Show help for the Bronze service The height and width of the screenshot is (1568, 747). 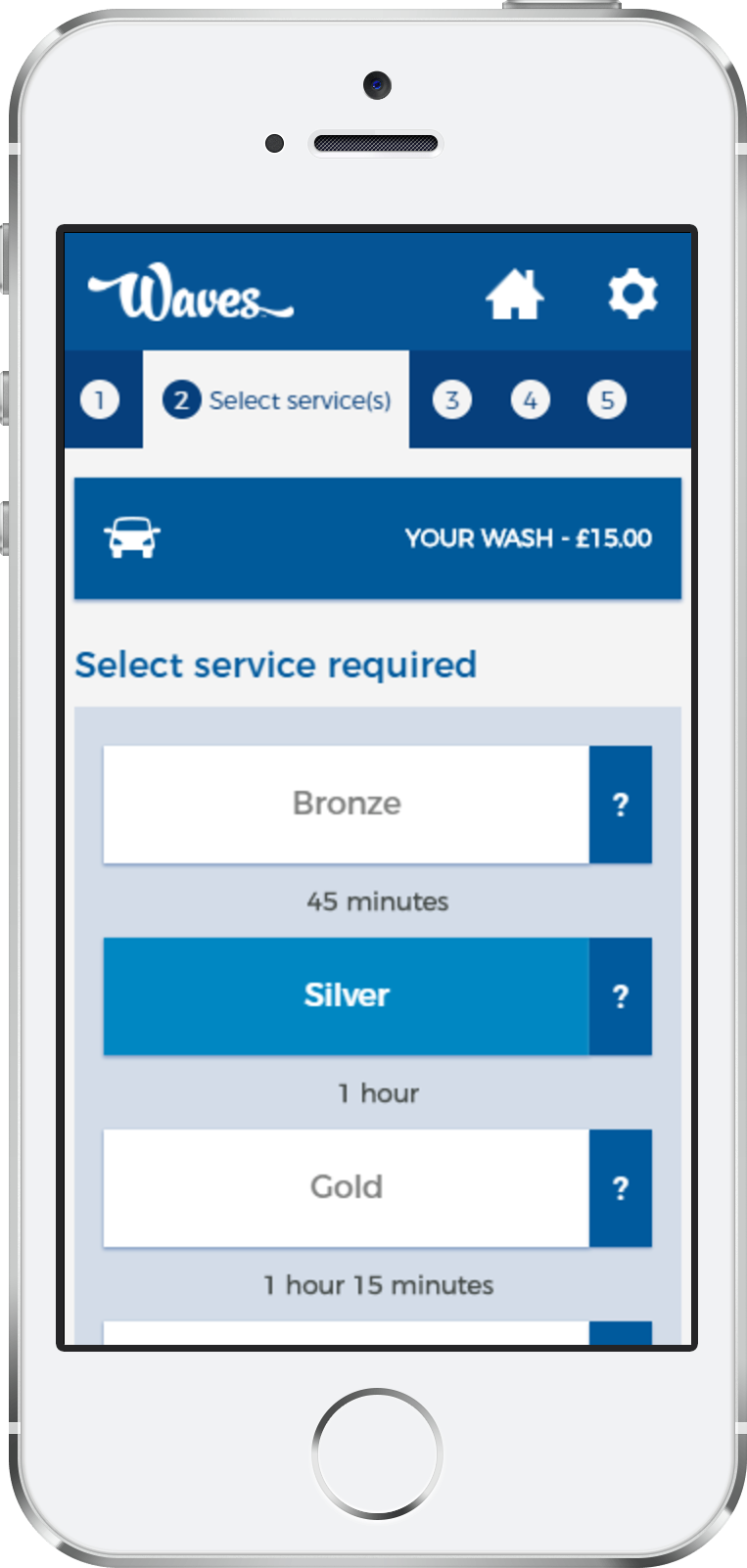point(621,805)
